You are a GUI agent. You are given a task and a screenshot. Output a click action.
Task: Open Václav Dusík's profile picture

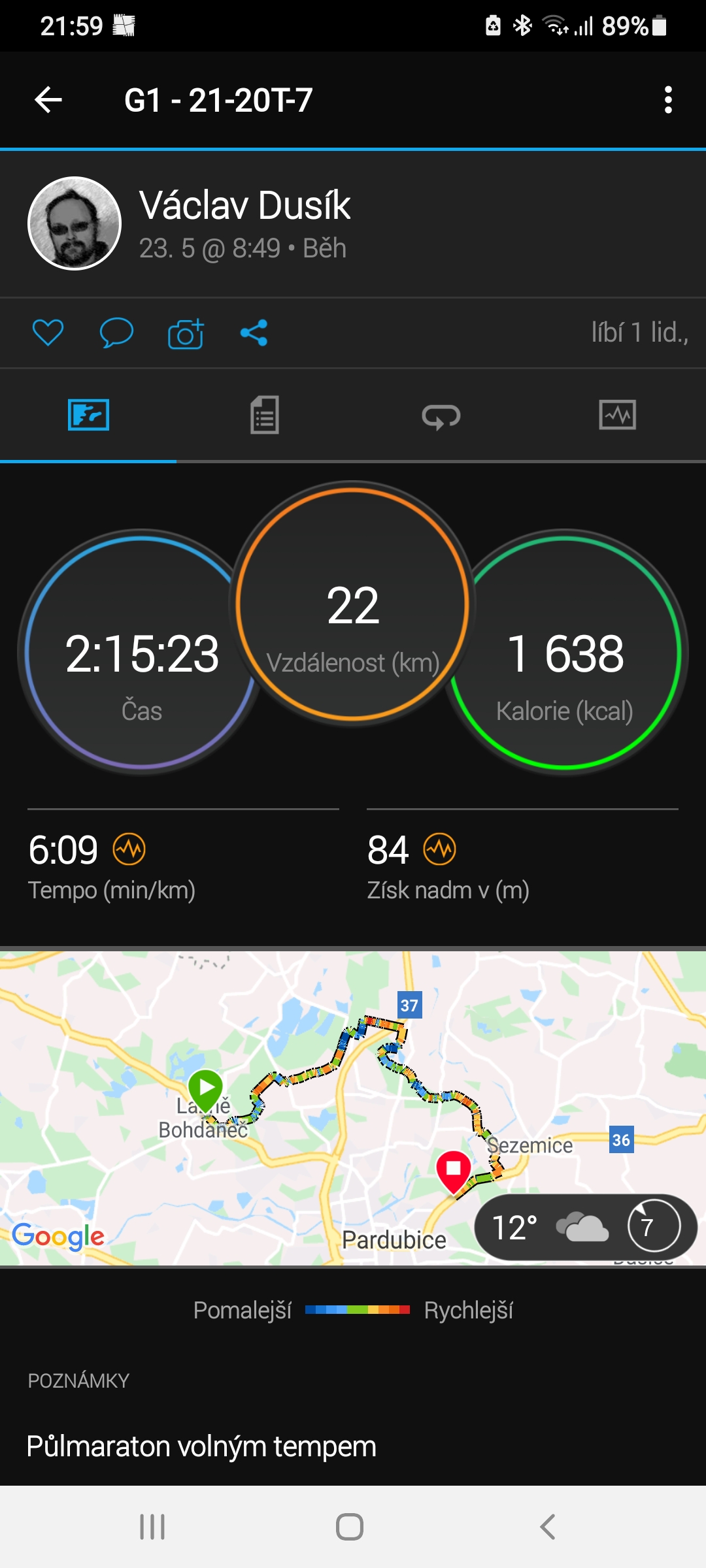75,223
